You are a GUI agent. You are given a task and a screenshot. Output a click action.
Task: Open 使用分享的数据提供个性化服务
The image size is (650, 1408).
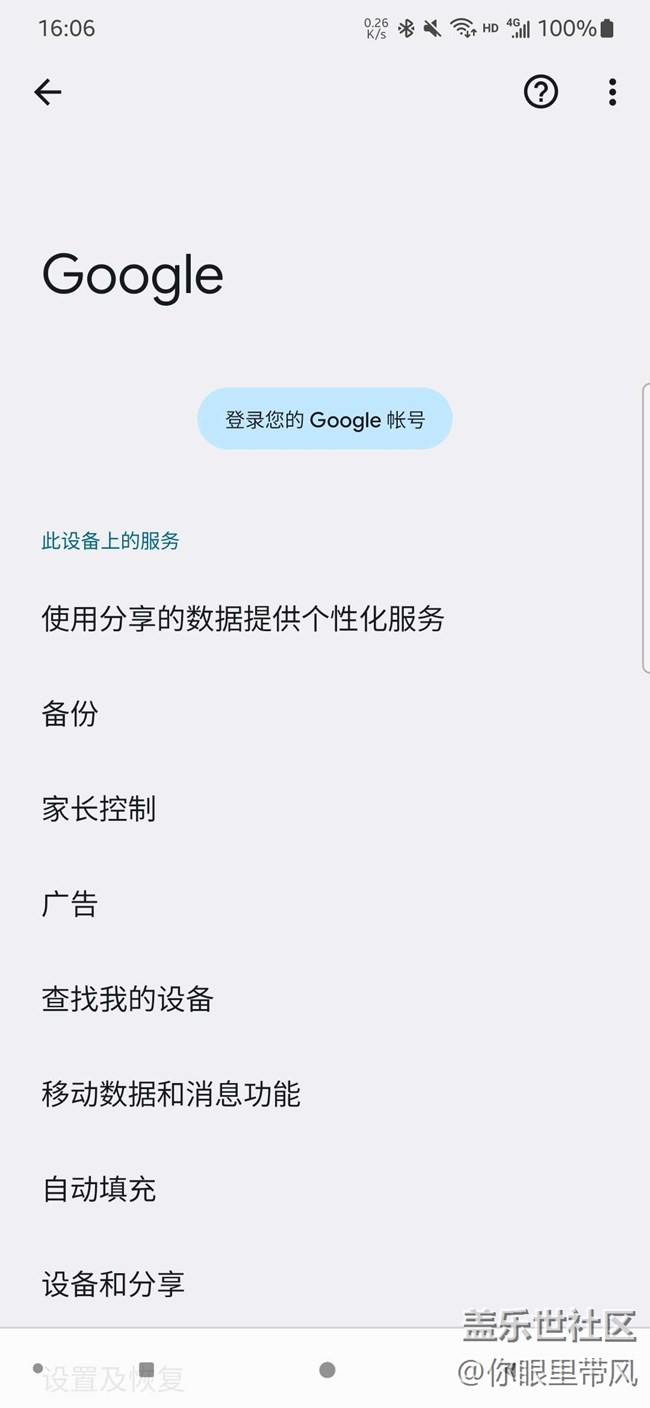click(x=243, y=619)
